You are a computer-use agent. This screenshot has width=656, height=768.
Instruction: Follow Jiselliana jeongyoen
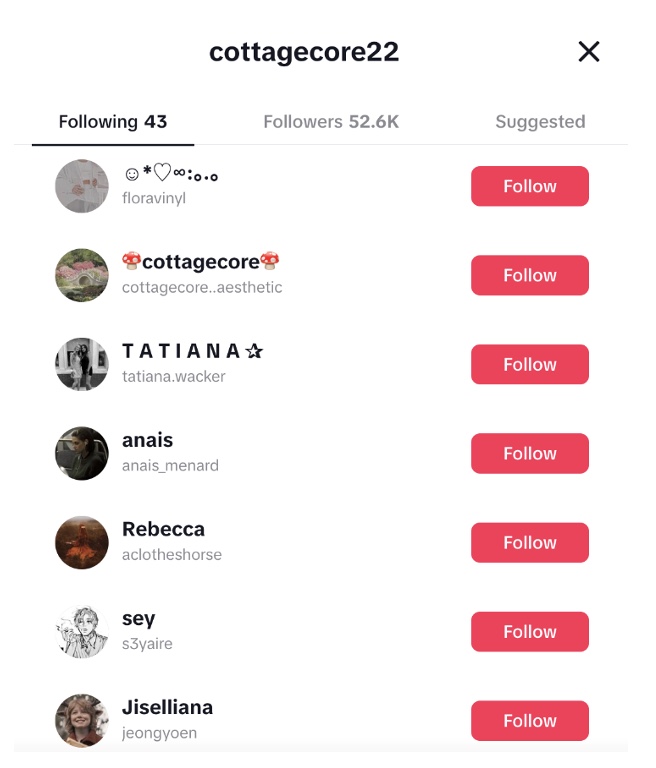click(529, 721)
